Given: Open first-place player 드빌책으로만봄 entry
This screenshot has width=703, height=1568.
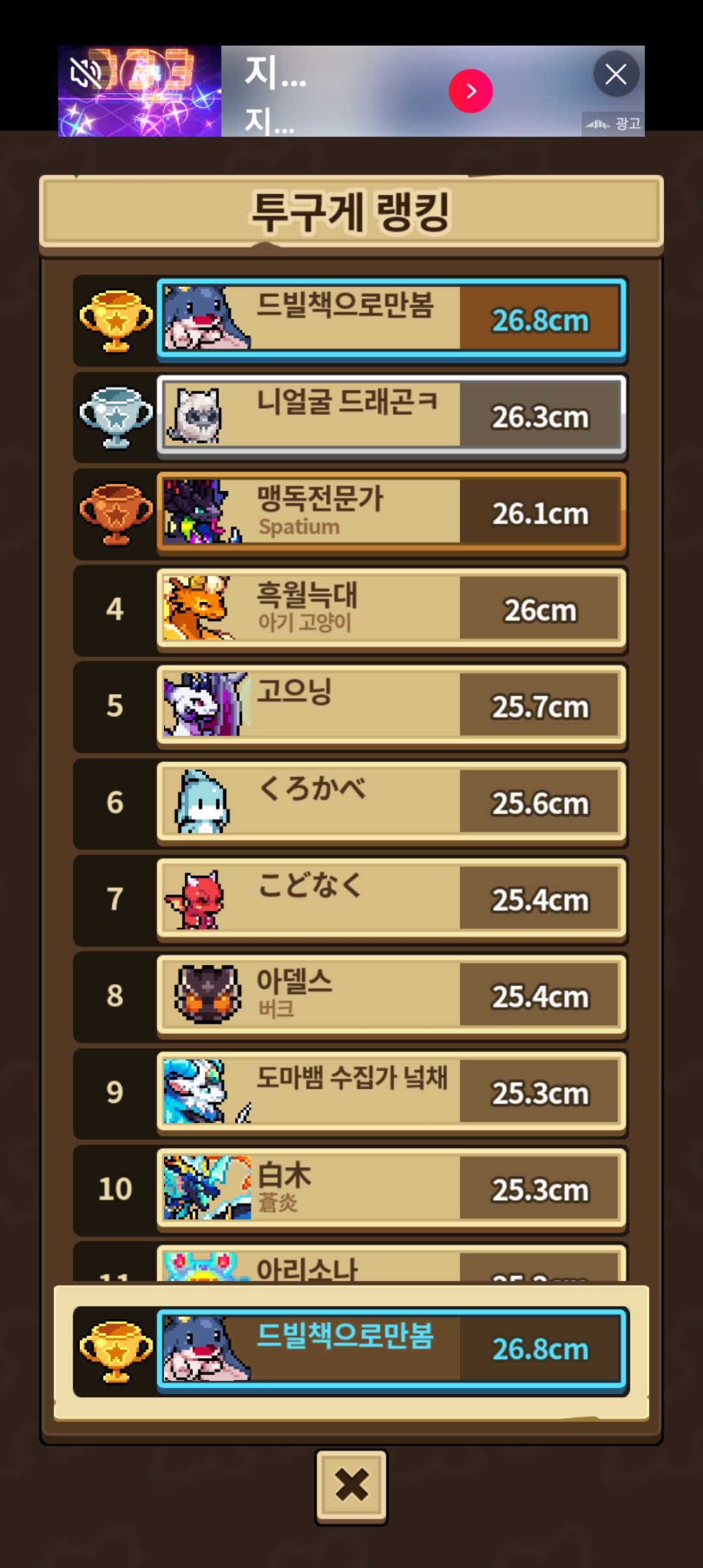Looking at the screenshot, I should [391, 318].
